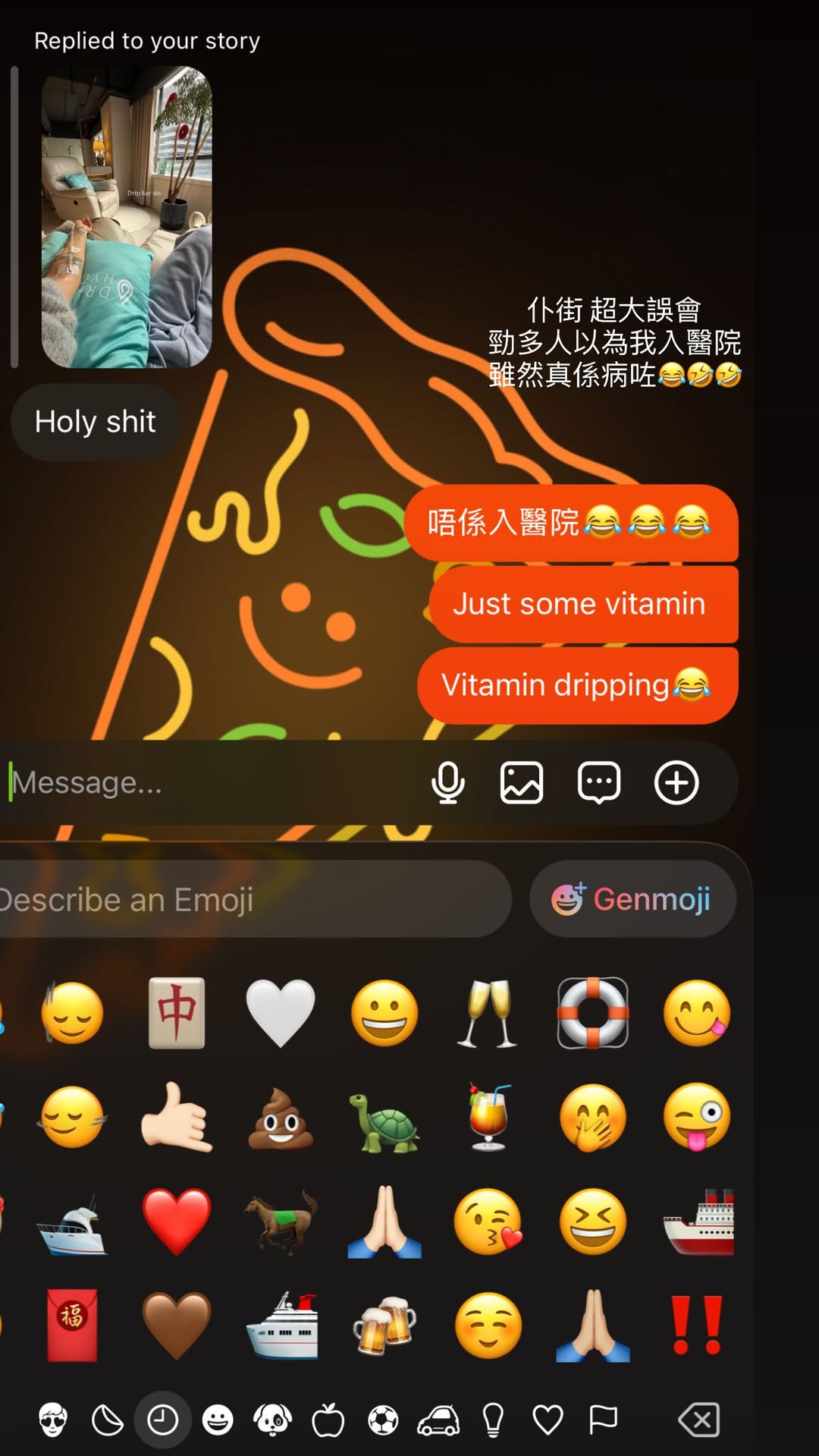Insert the white heart emoji
Screen dimensions: 819x1456
coord(281,1013)
